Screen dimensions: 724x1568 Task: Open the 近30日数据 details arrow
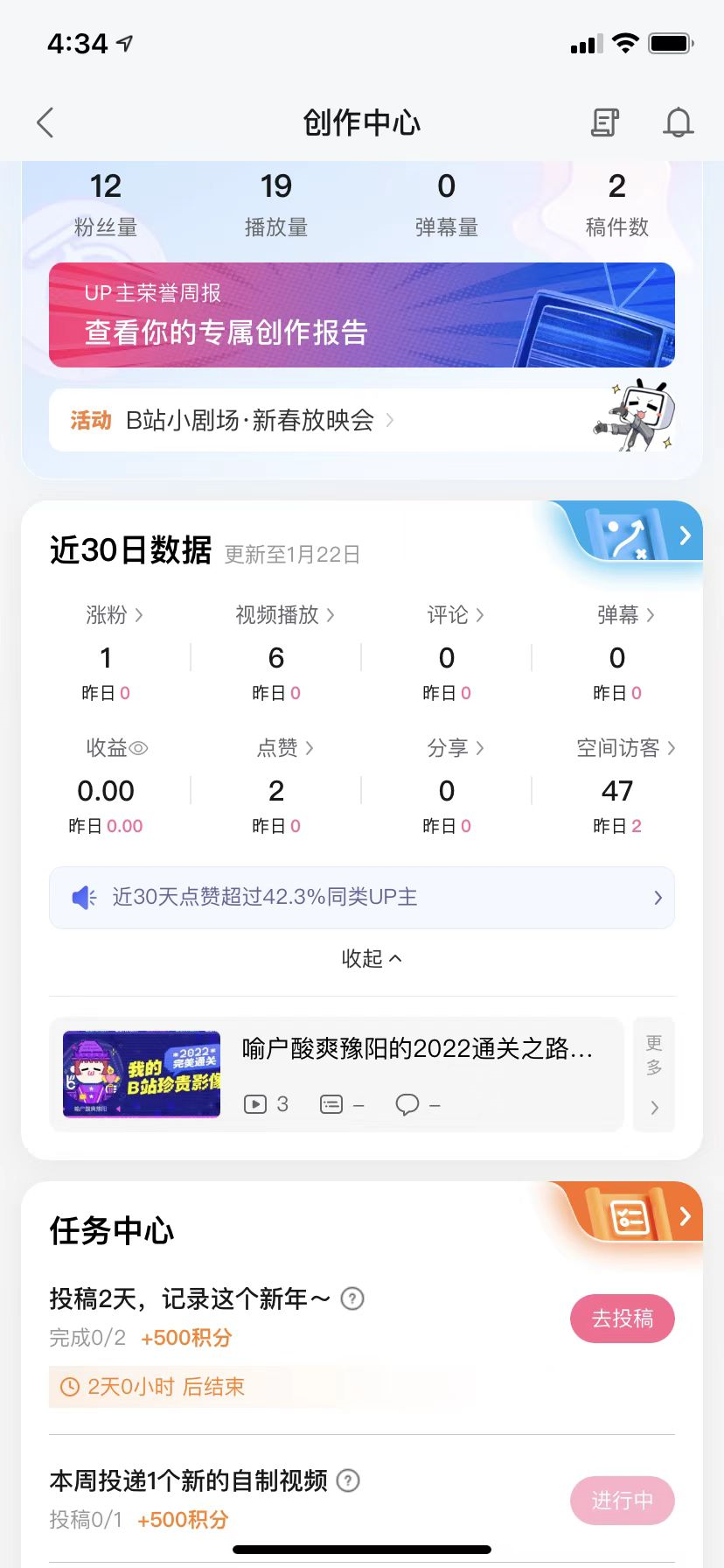click(685, 535)
